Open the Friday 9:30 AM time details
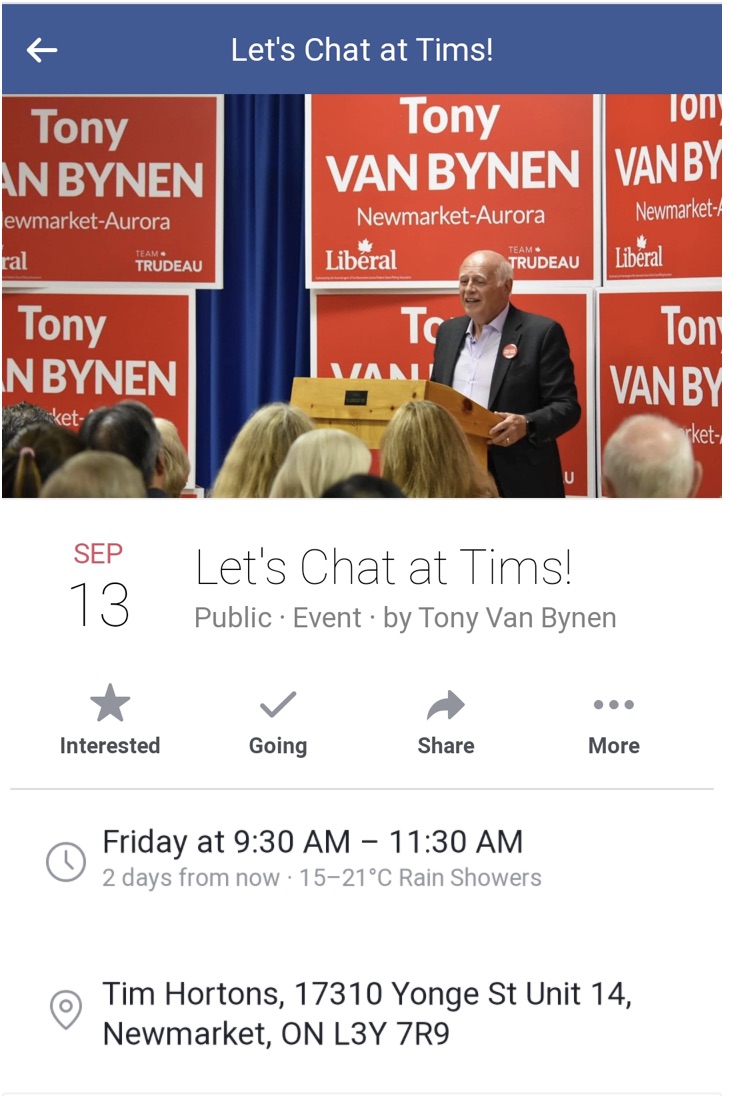The width and height of the screenshot is (732, 1096). tap(312, 858)
